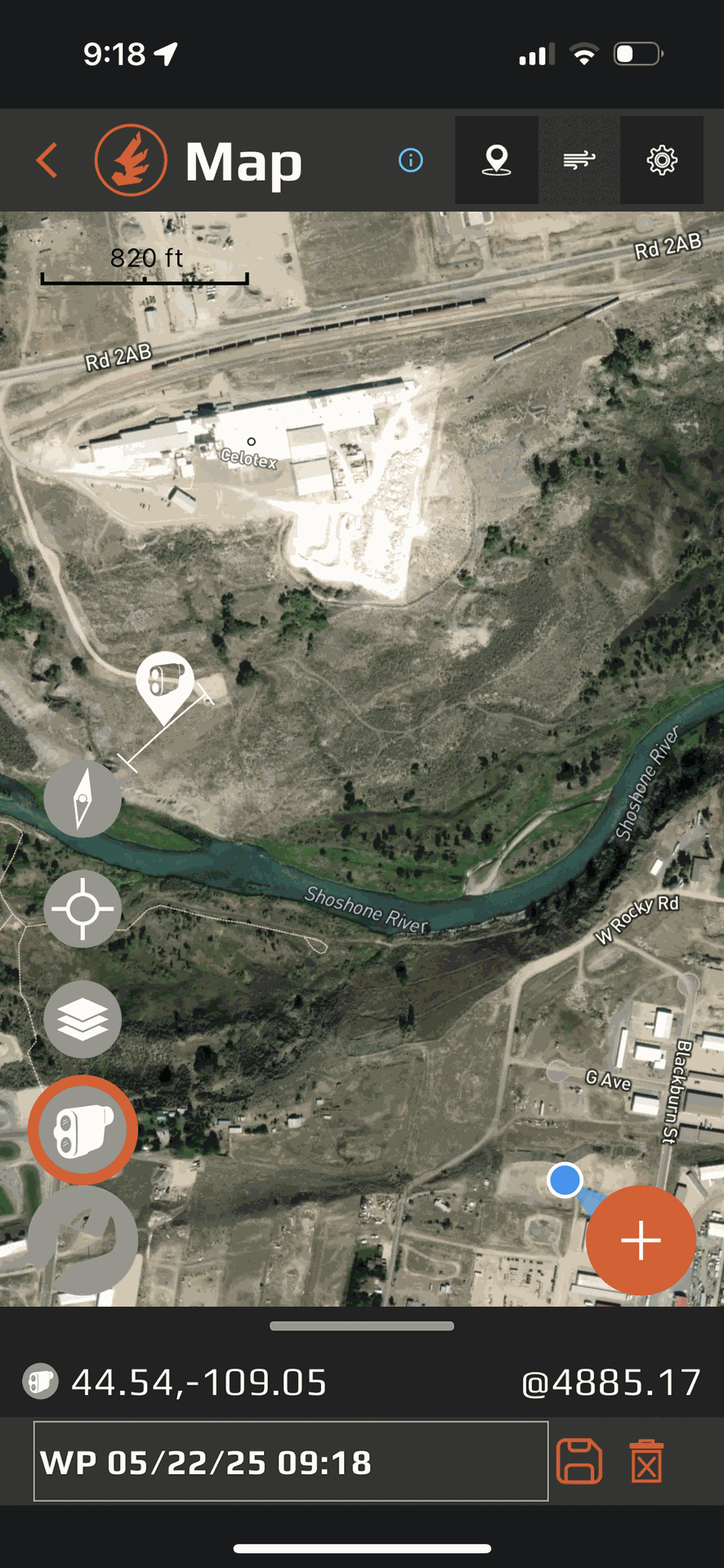Tap the compass orientation button

click(83, 799)
